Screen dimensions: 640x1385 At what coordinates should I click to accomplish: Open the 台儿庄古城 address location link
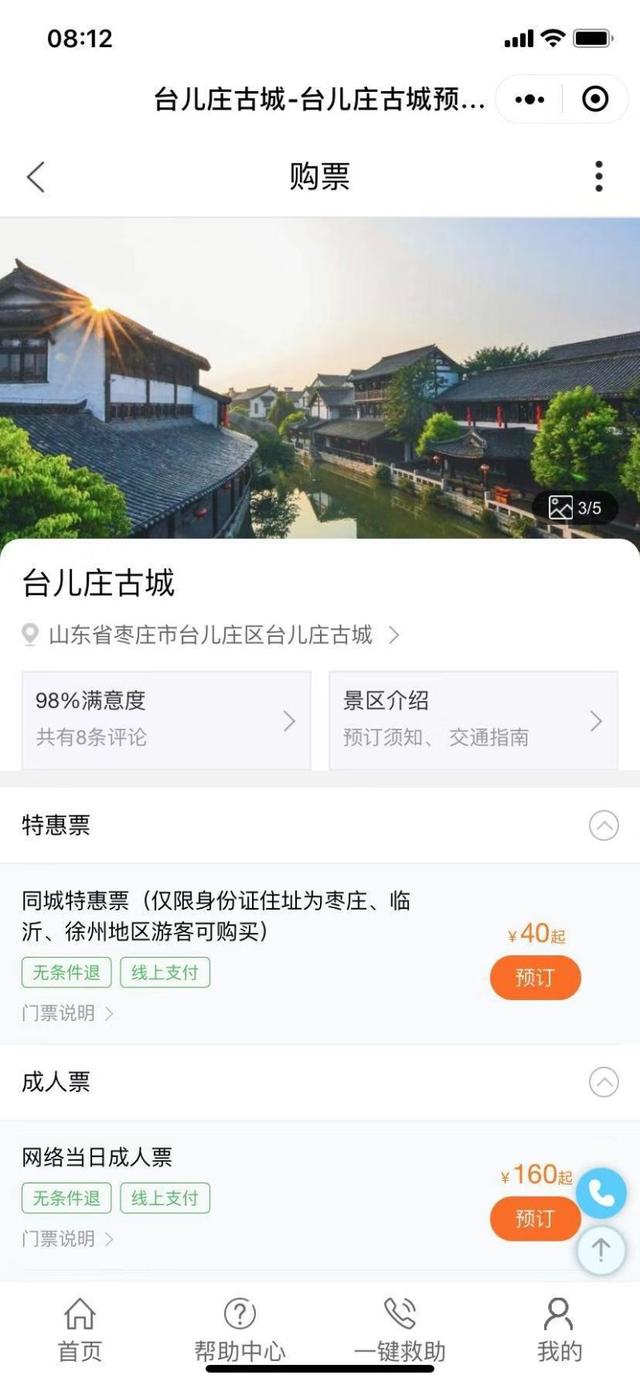(x=212, y=635)
